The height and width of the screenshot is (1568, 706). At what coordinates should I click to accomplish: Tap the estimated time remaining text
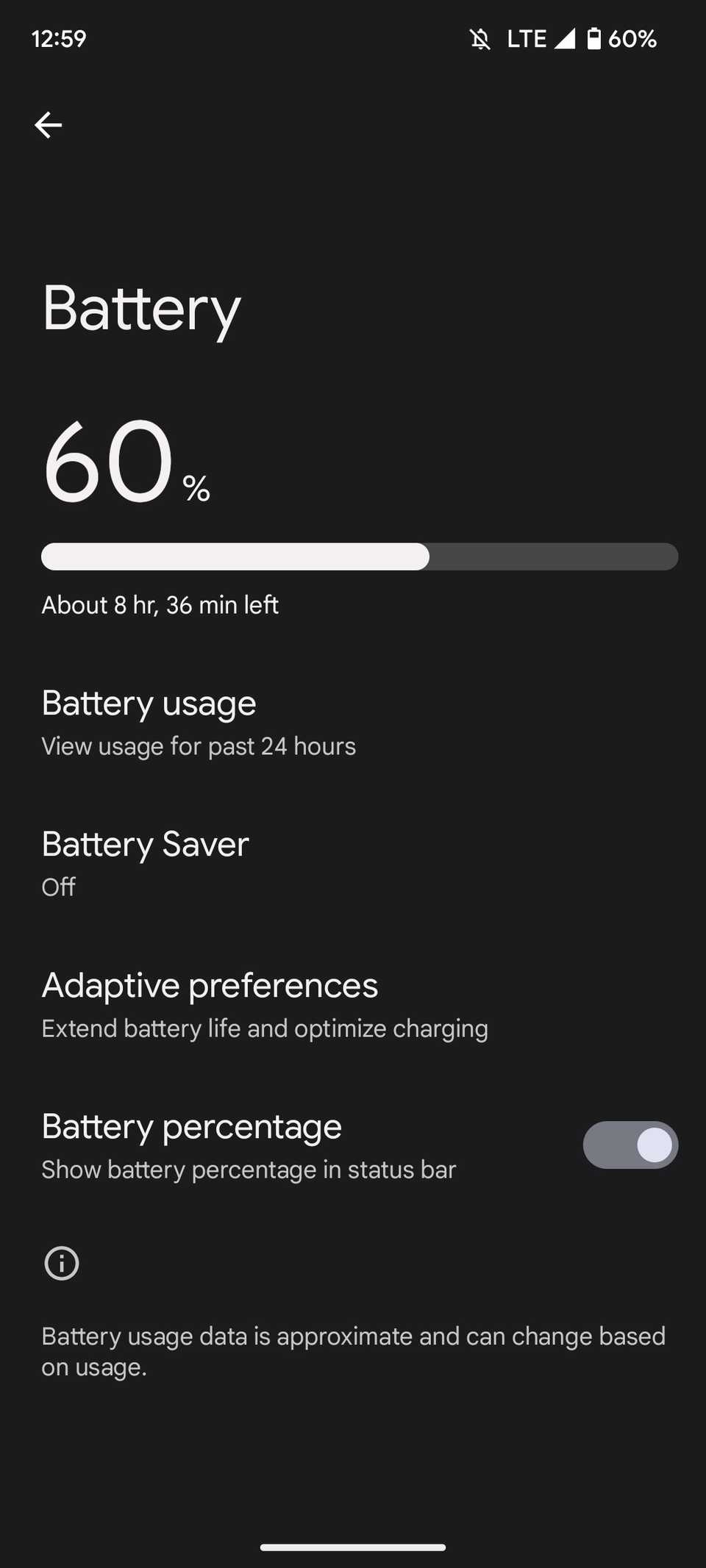tap(160, 604)
